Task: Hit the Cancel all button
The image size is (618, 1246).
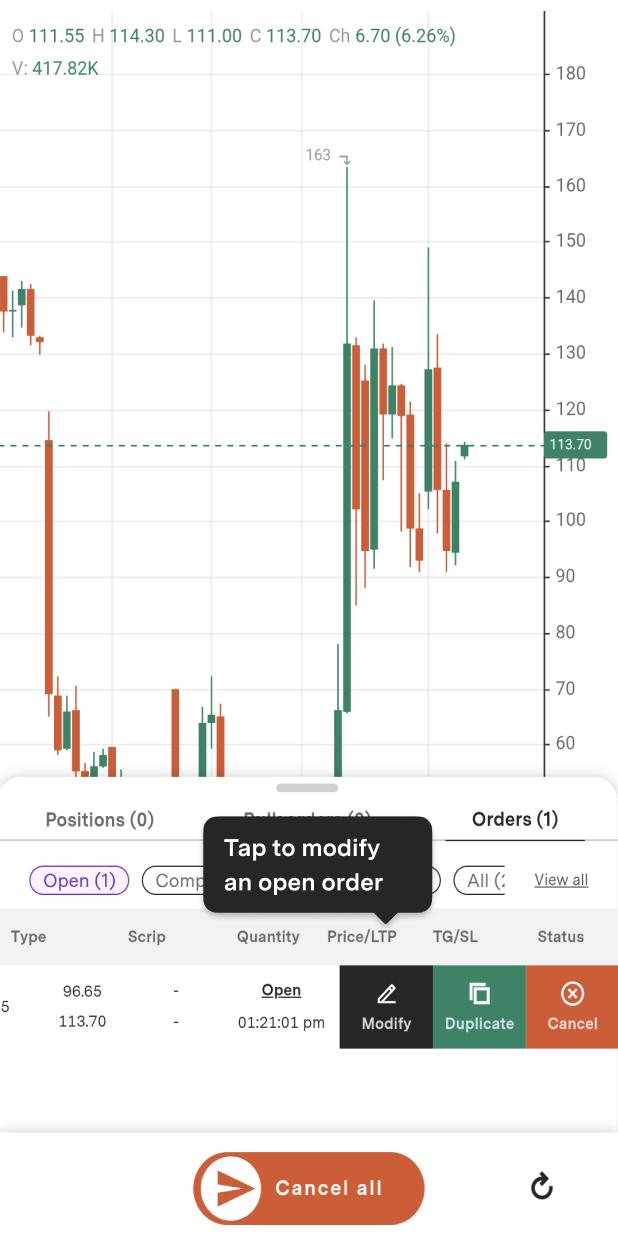Action: 309,1188
